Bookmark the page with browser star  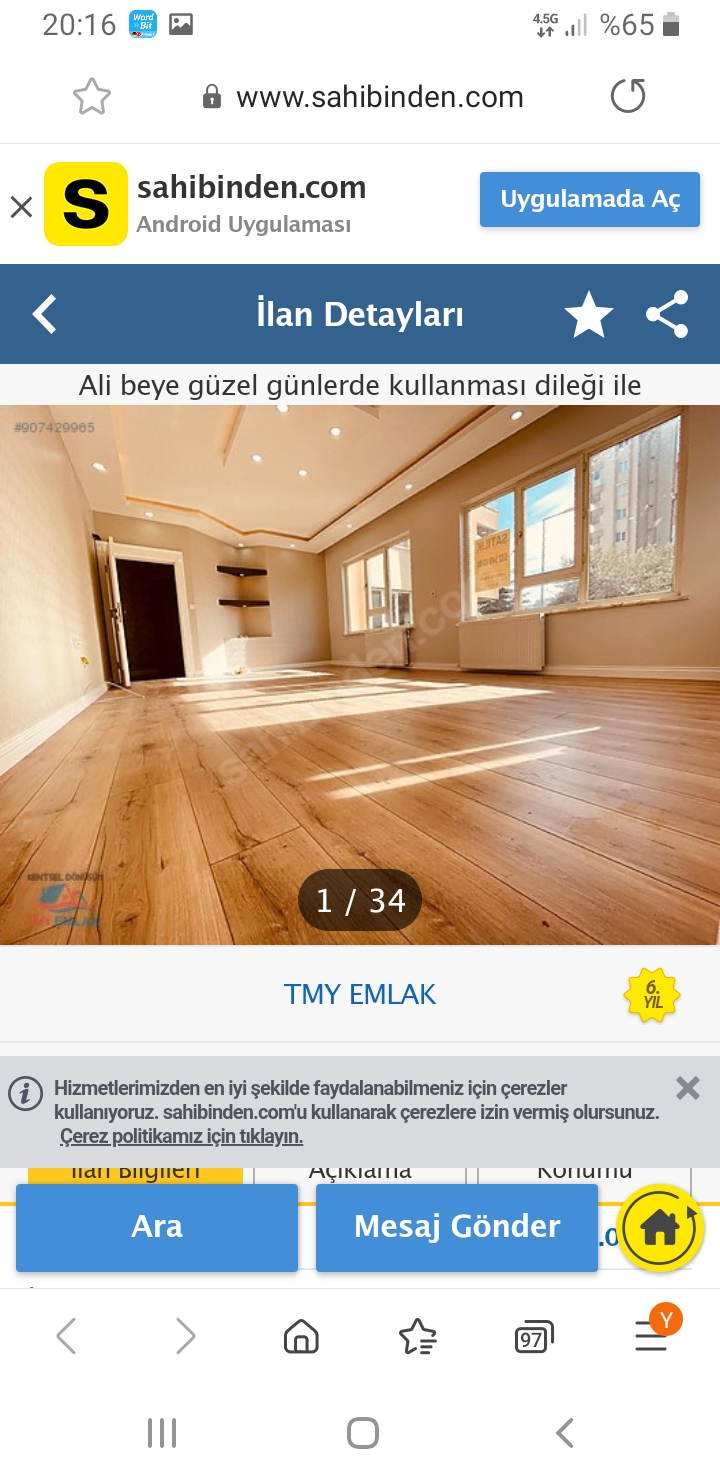(91, 97)
